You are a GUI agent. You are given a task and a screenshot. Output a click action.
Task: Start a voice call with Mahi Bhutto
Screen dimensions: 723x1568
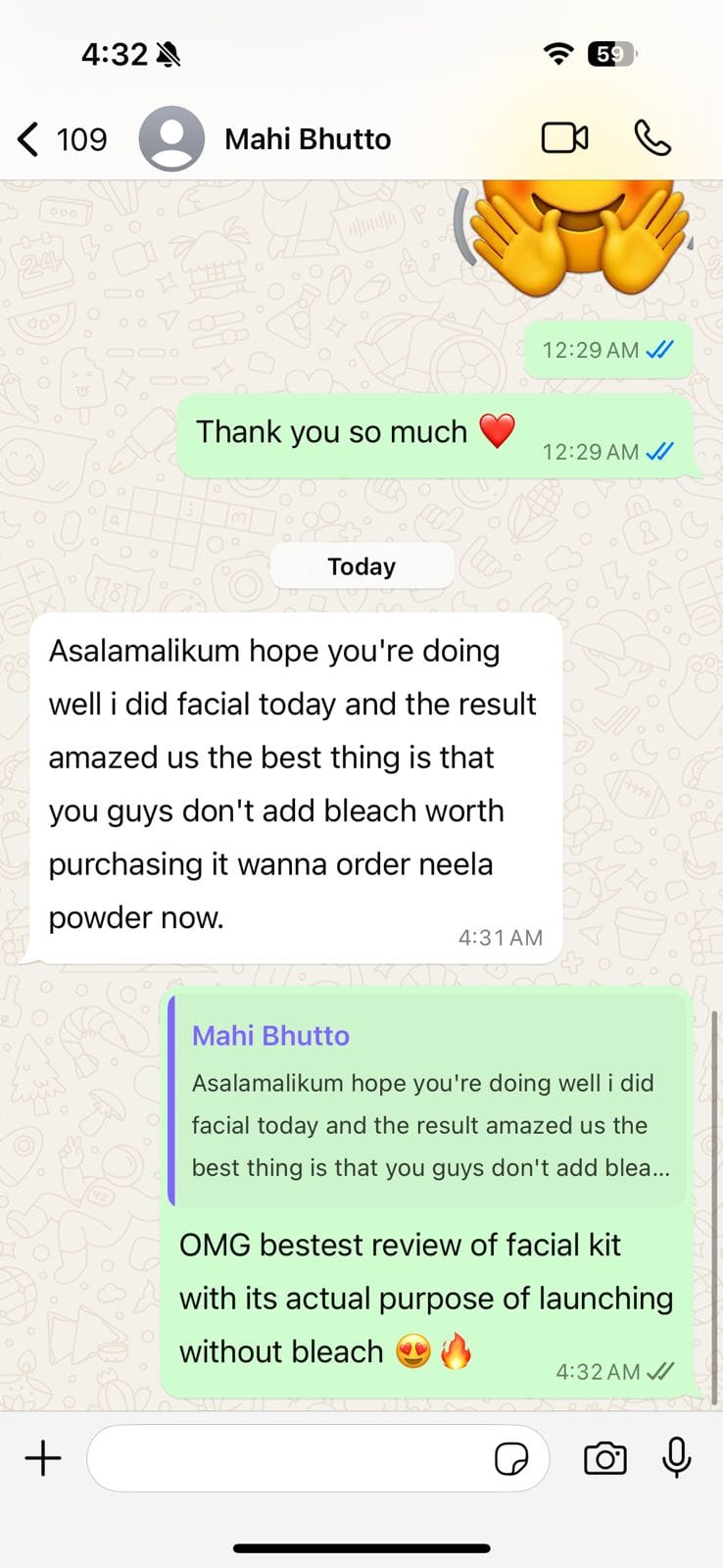click(x=652, y=138)
